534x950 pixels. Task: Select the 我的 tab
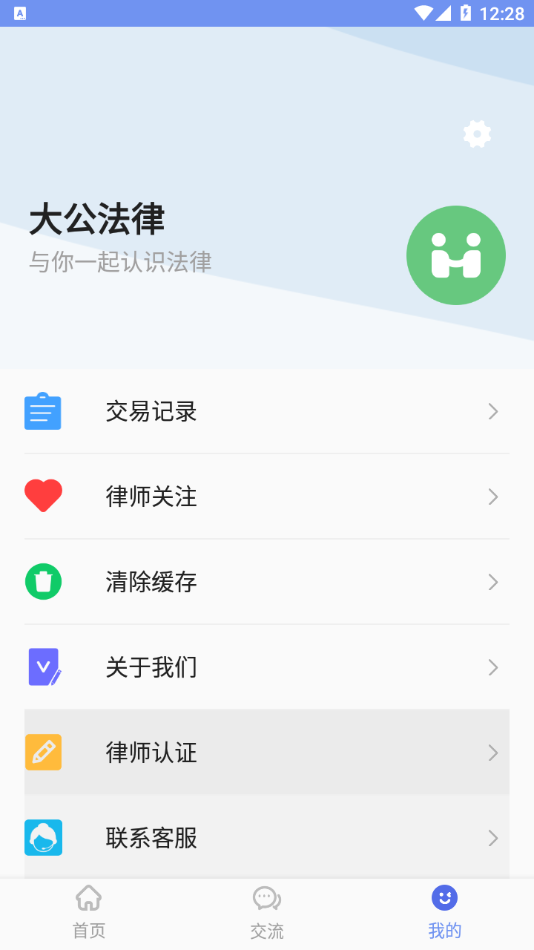445,912
